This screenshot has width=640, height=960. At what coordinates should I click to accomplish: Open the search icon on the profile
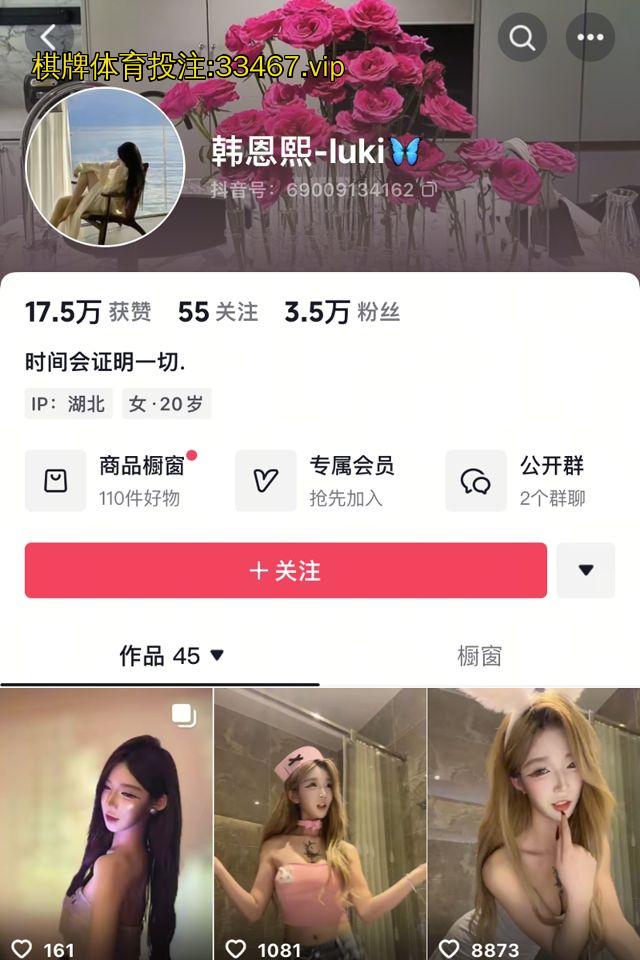click(522, 38)
